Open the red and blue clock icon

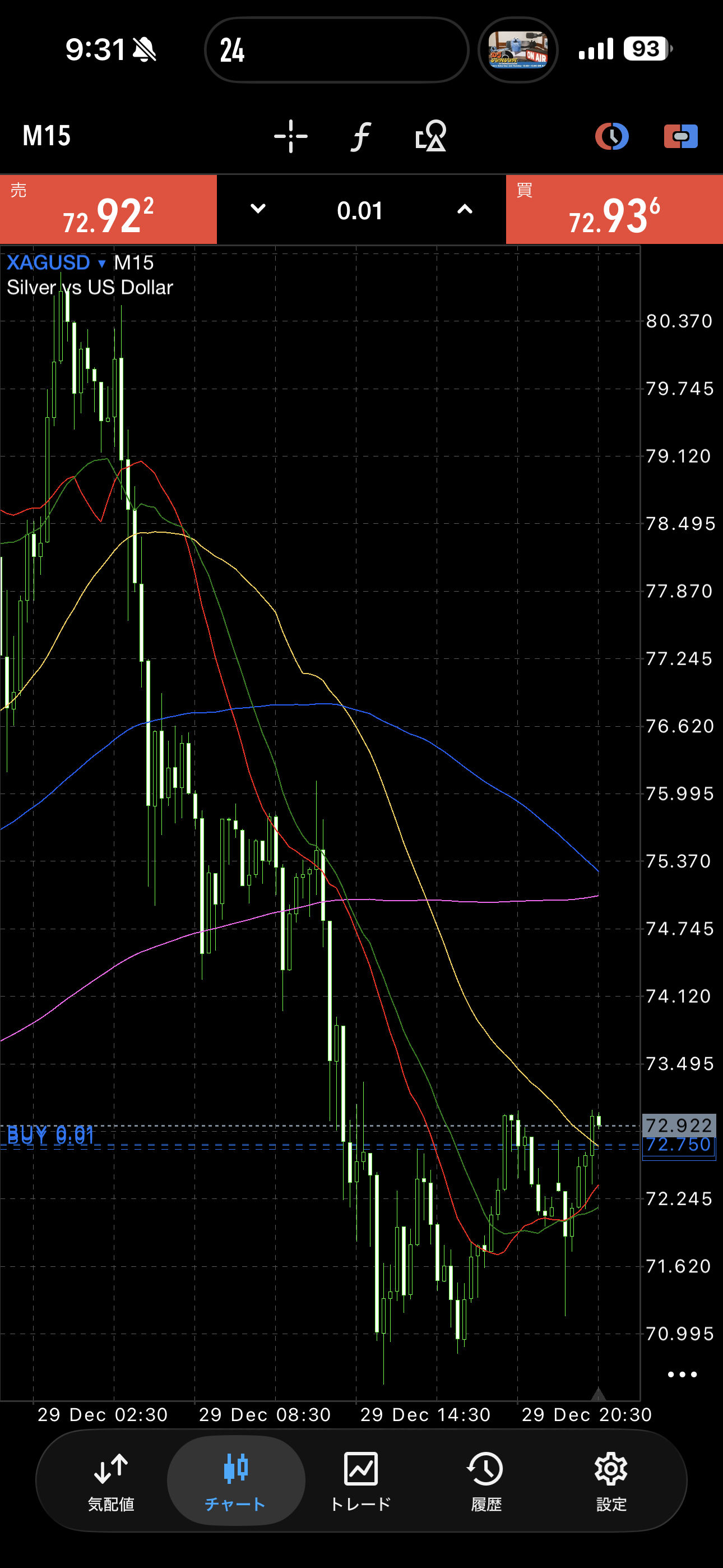click(611, 136)
